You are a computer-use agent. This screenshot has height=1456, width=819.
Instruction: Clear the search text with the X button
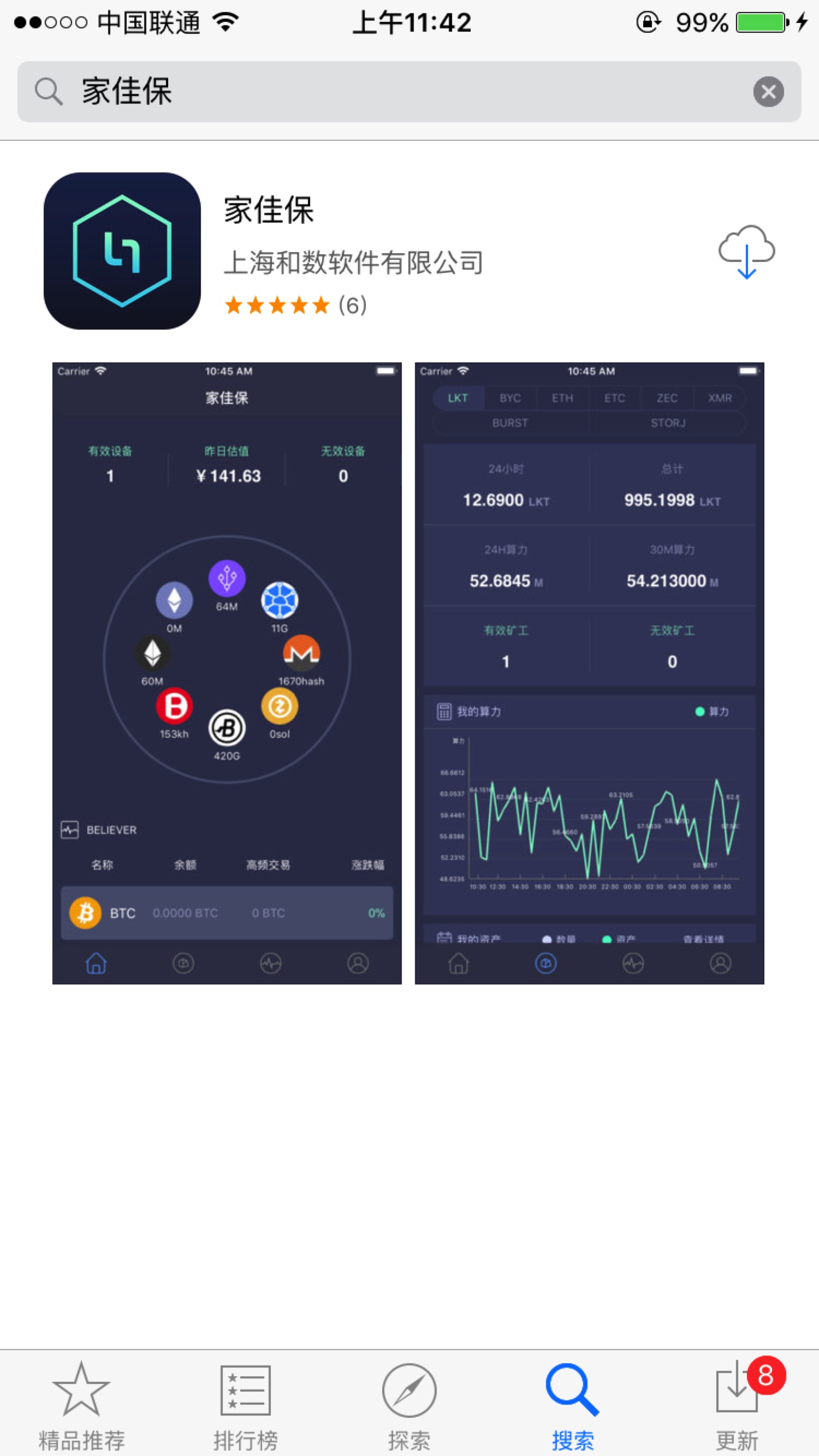tap(768, 92)
